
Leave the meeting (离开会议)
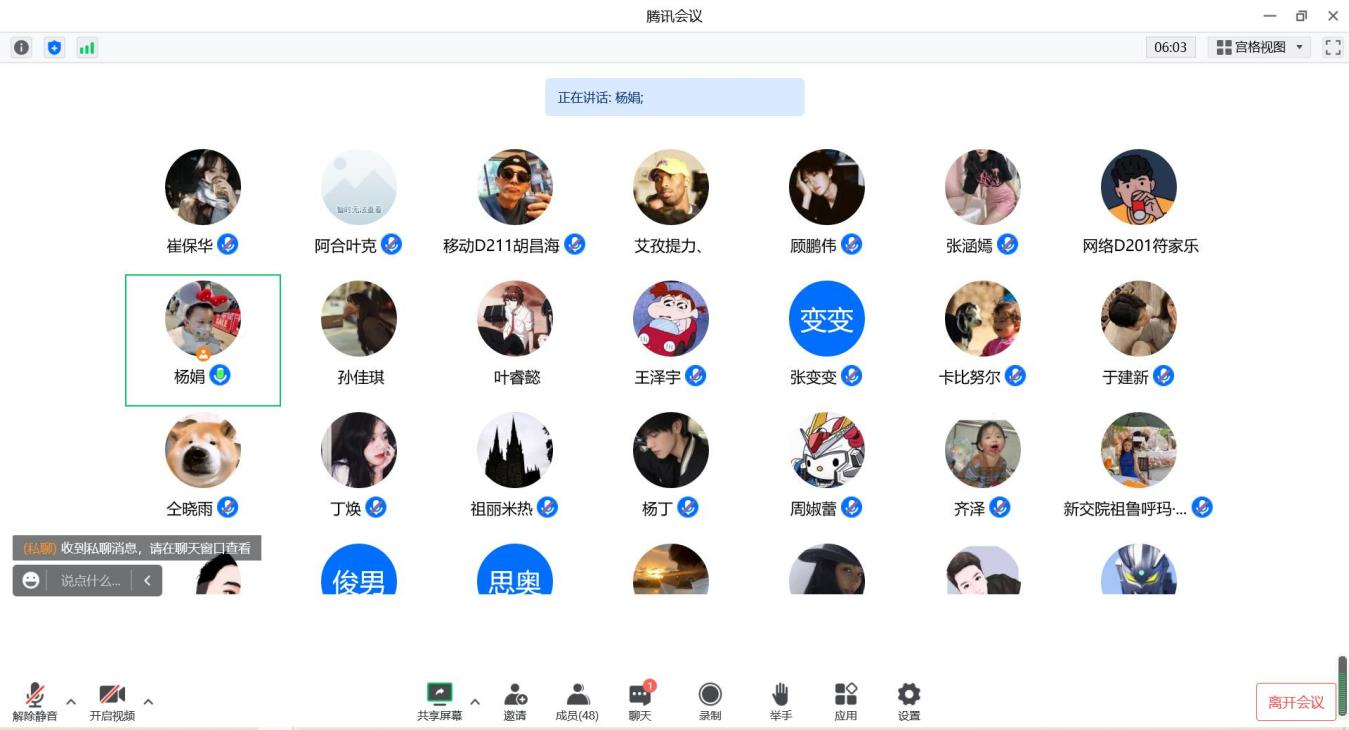[x=1296, y=702]
